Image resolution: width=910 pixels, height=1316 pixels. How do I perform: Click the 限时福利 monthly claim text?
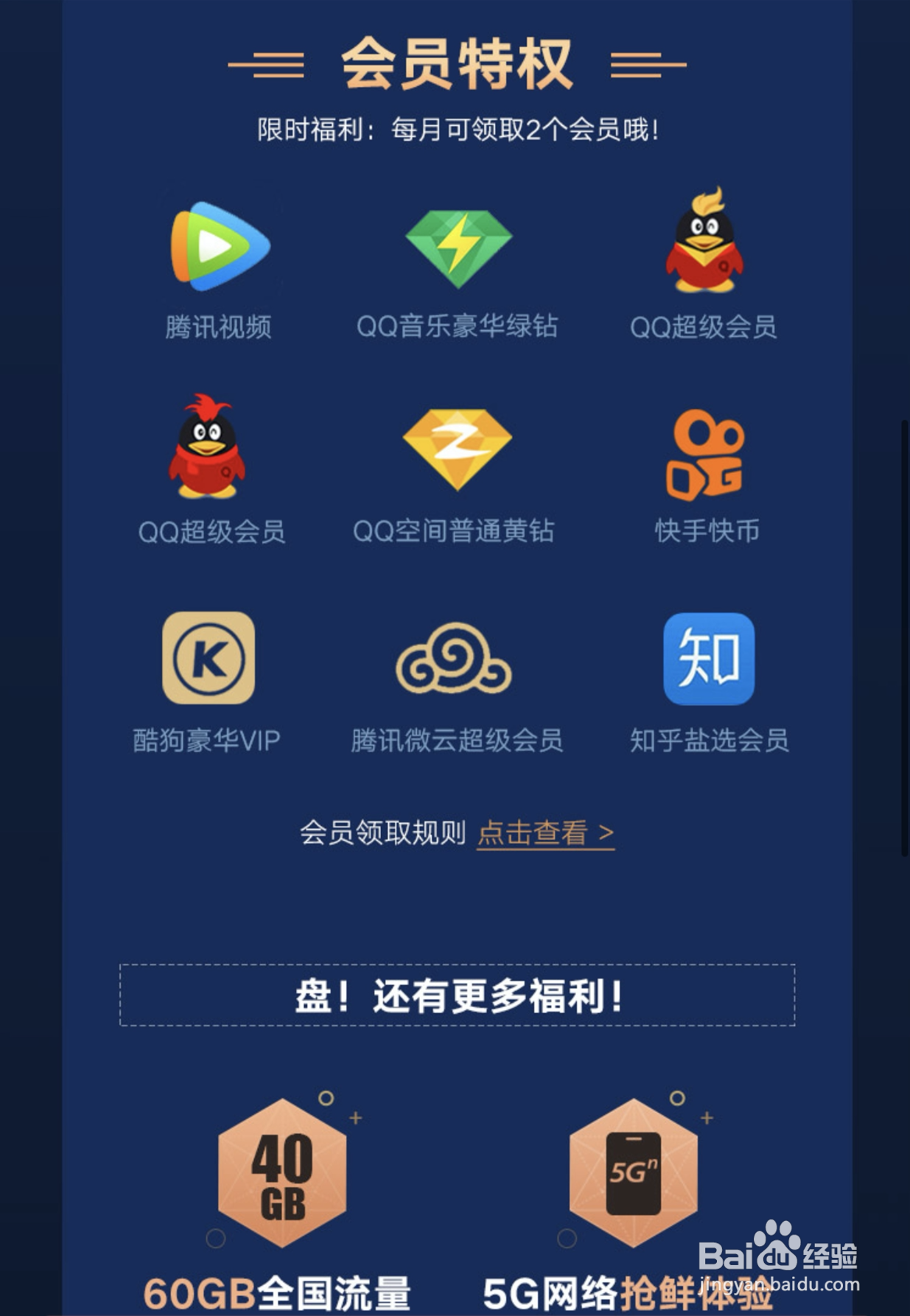click(455, 127)
